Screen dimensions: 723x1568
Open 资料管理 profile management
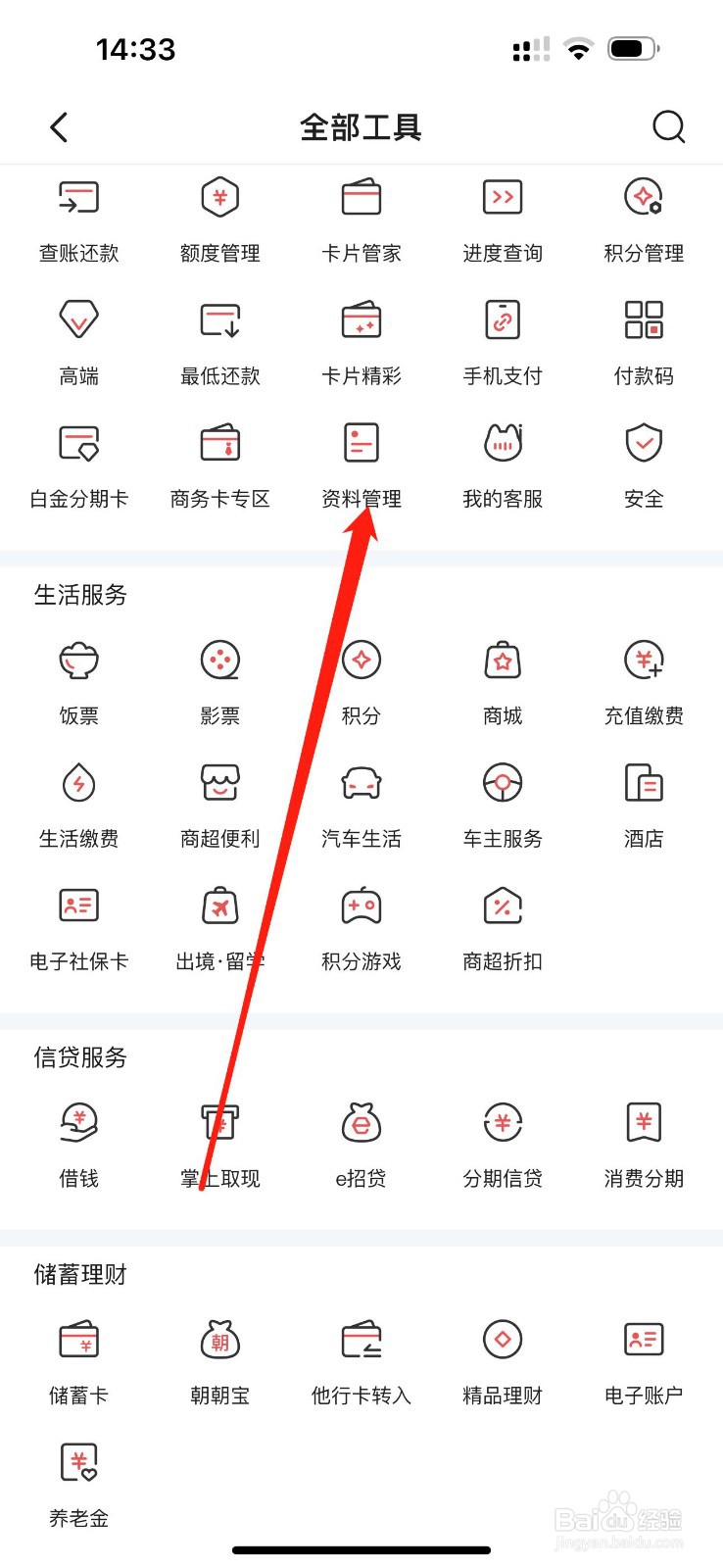click(x=361, y=463)
